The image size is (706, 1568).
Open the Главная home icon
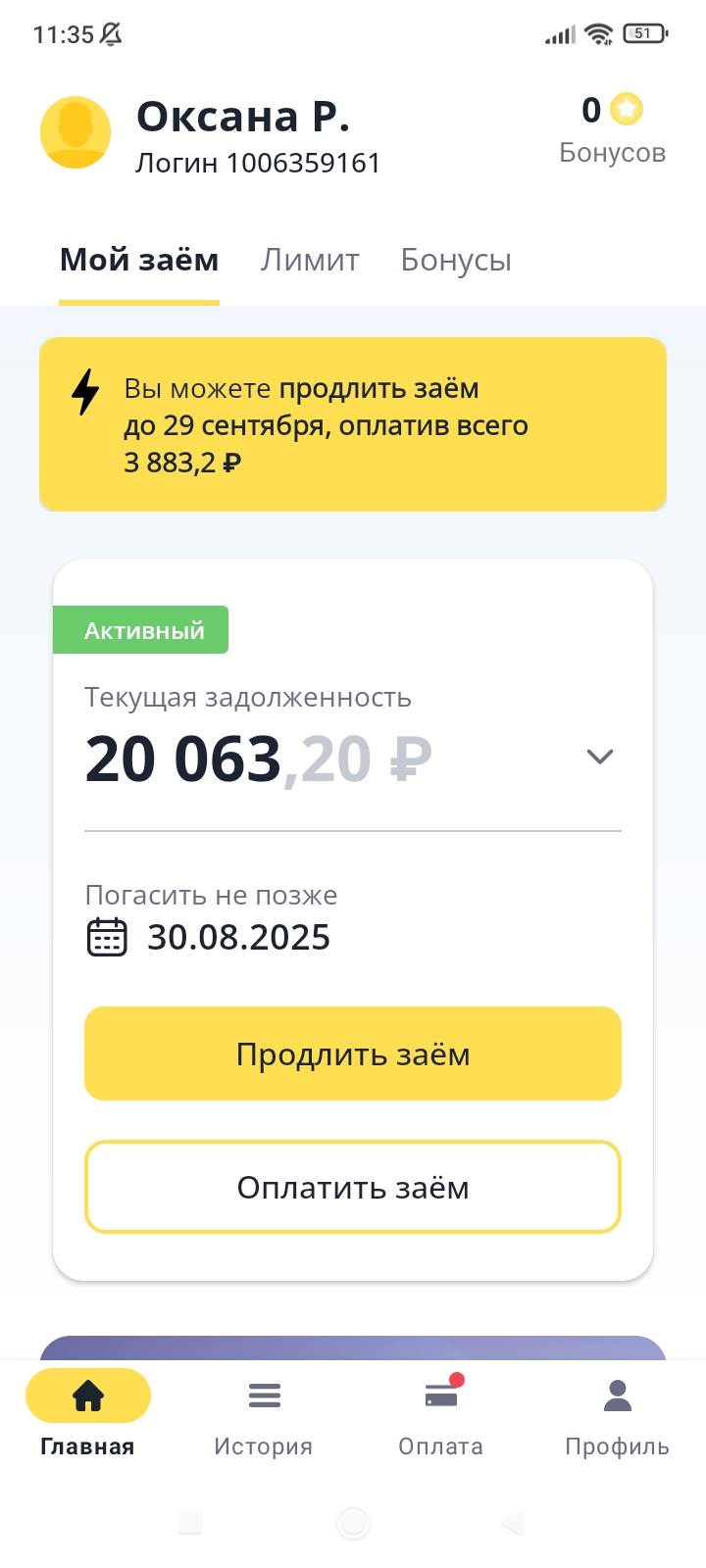coord(88,1396)
